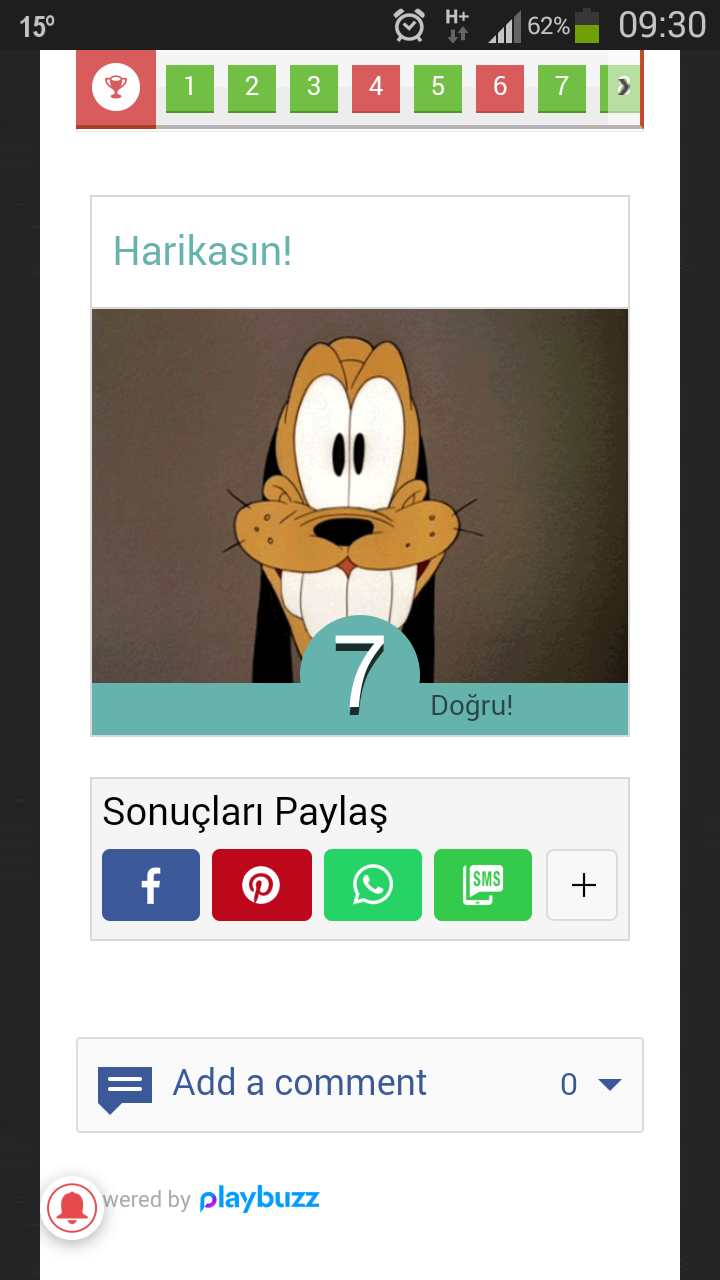The width and height of the screenshot is (720, 1280).
Task: Share results on Facebook
Action: (151, 885)
